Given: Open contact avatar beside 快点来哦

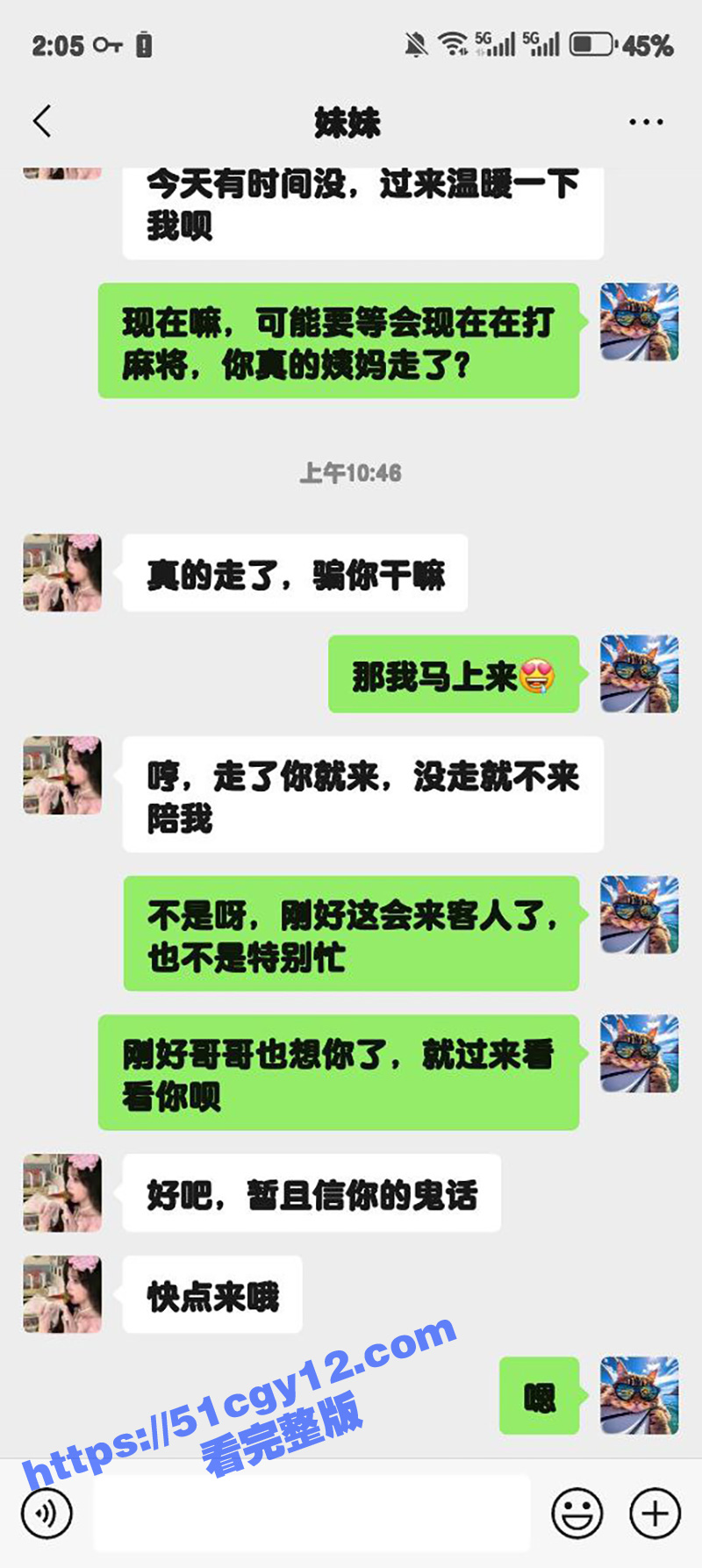Looking at the screenshot, I should (x=62, y=1294).
